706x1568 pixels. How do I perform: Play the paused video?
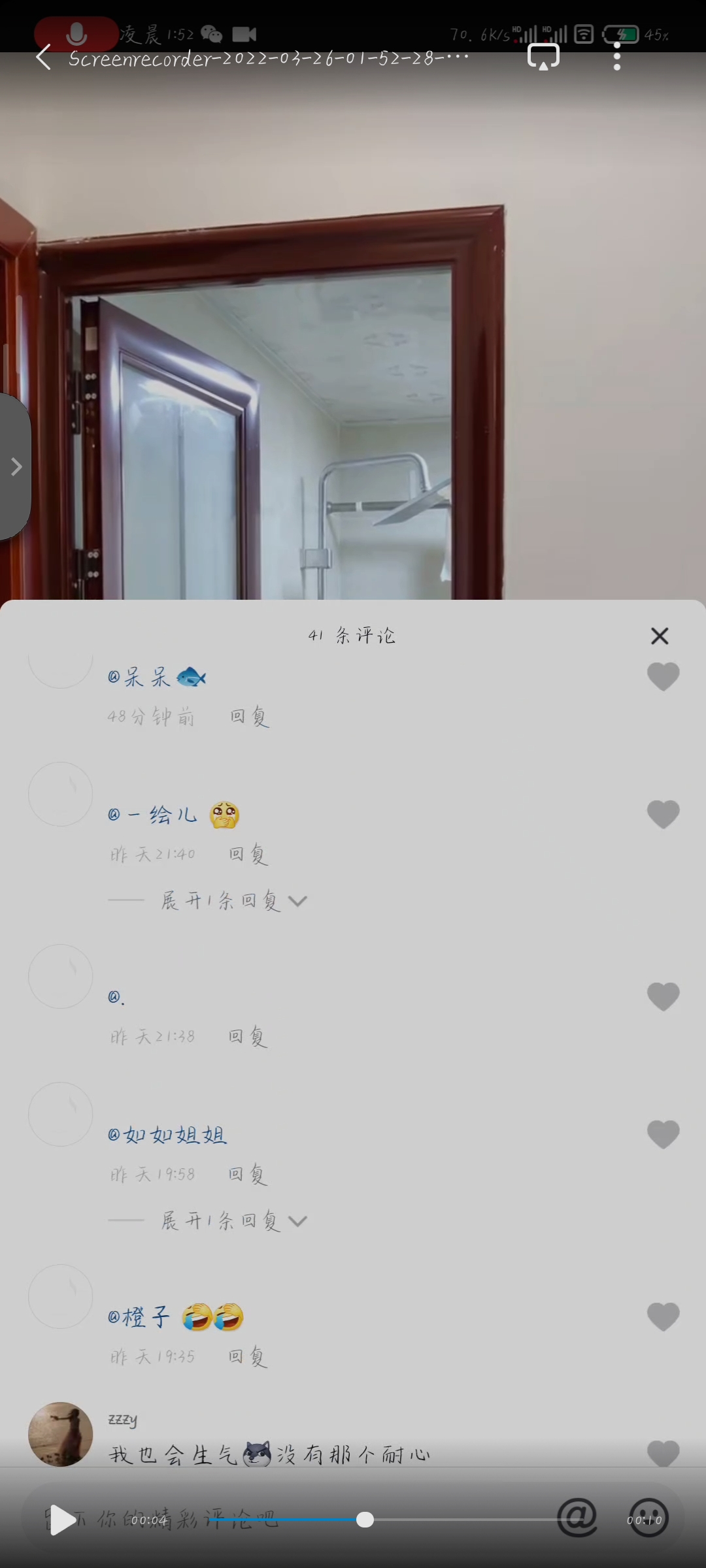tap(63, 1520)
